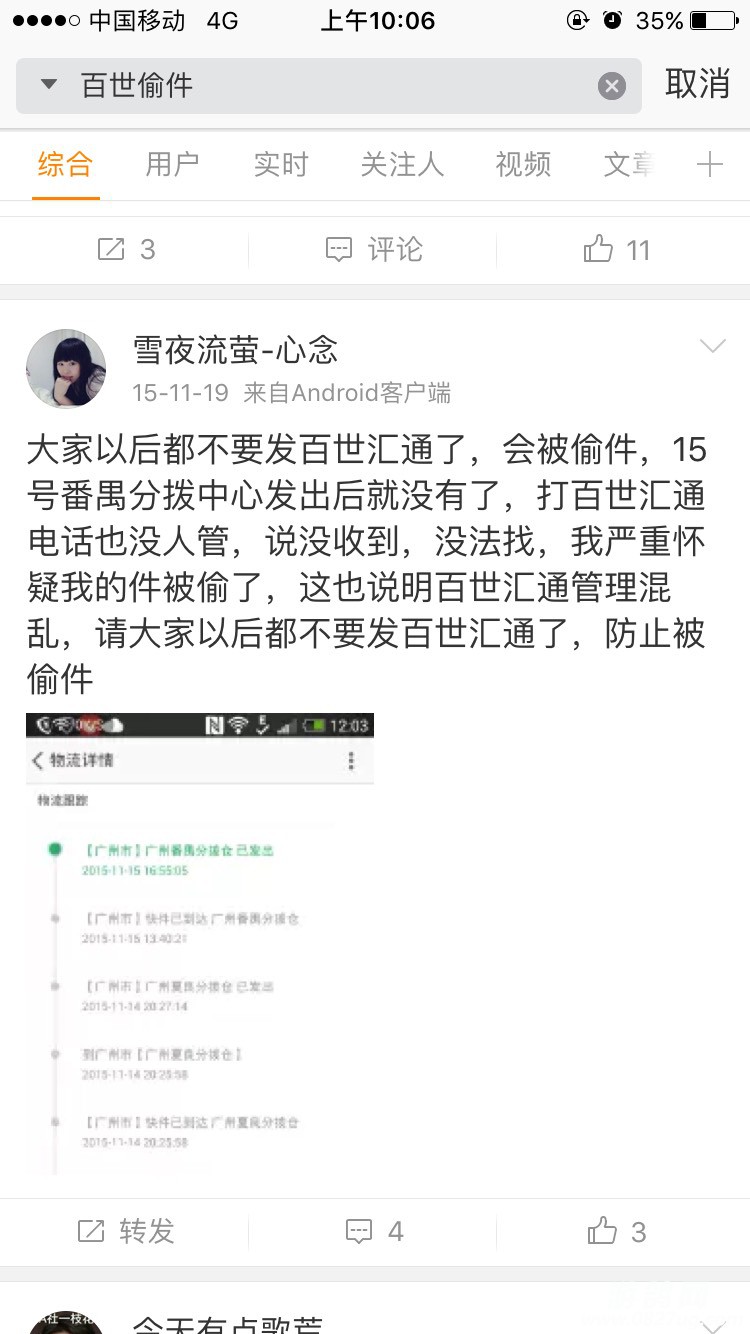Like 雪夜流萤-心念's post with 3 likes

click(616, 1231)
